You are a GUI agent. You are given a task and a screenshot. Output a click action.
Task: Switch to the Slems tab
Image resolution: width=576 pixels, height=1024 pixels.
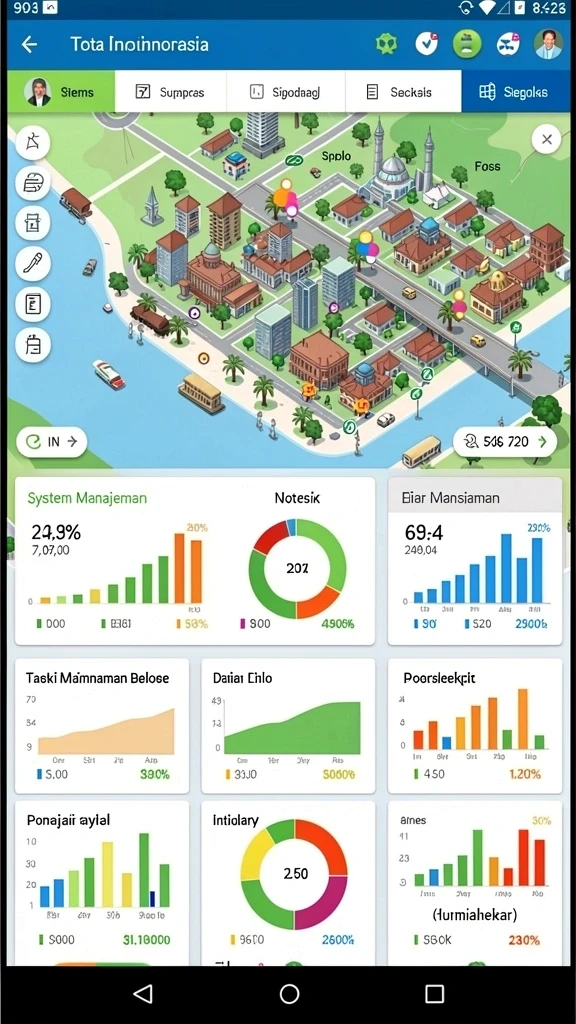61,92
